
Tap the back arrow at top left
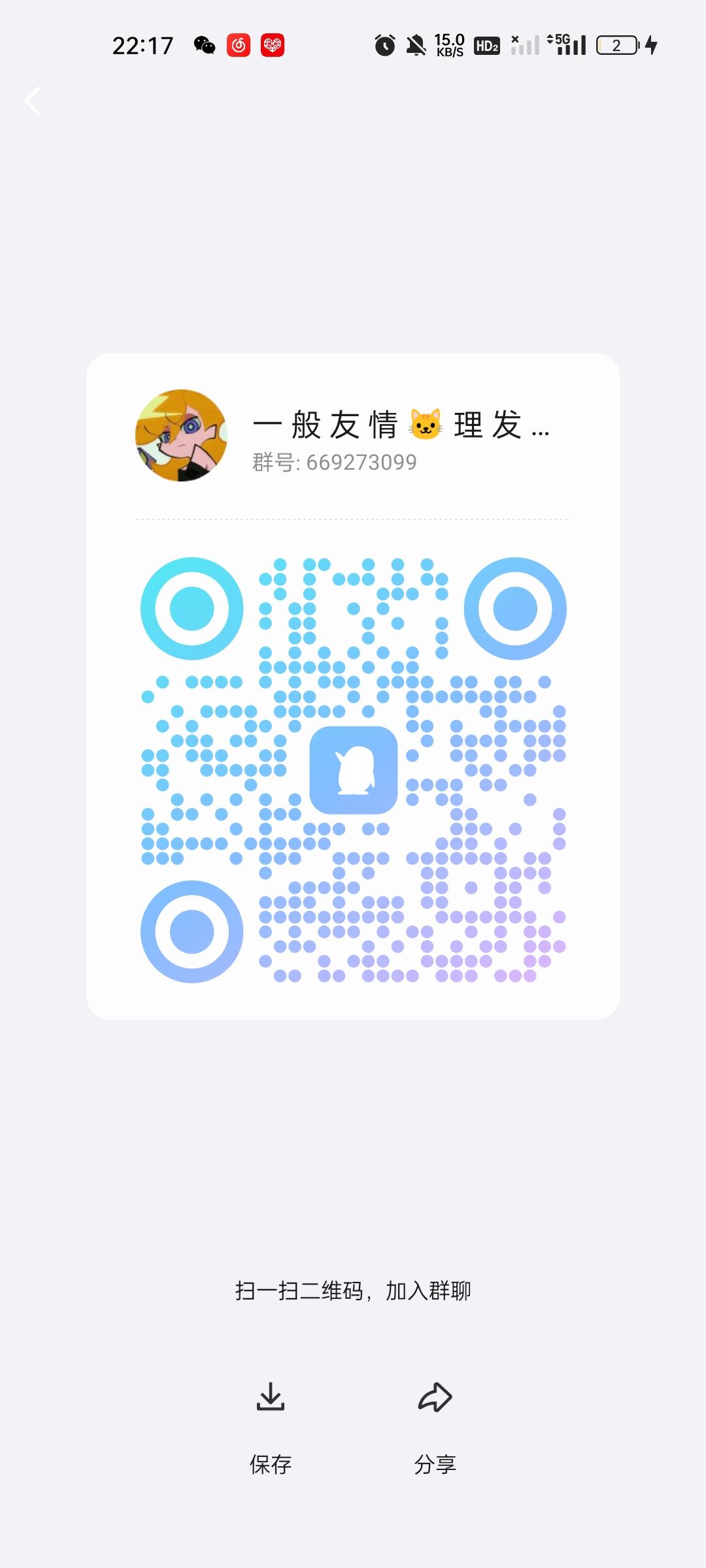[32, 101]
